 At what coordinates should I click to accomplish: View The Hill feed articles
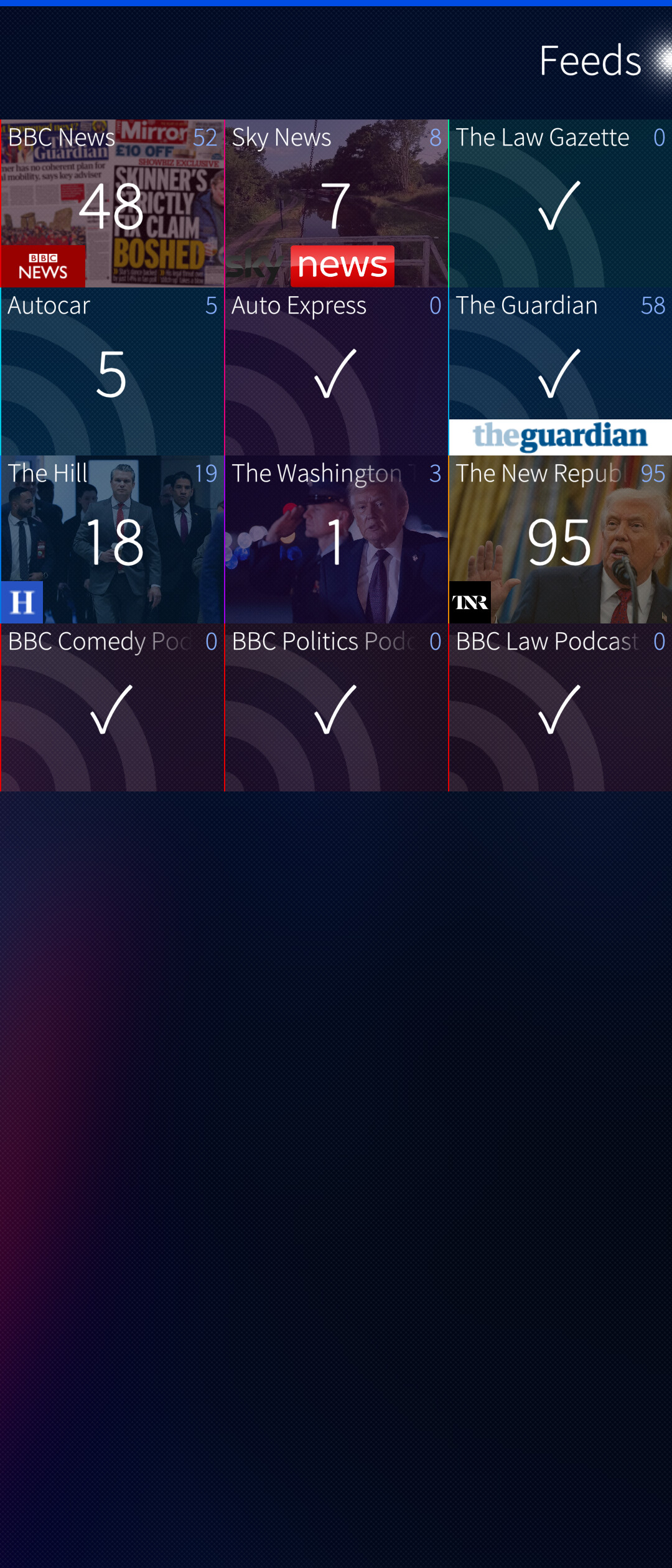click(112, 539)
